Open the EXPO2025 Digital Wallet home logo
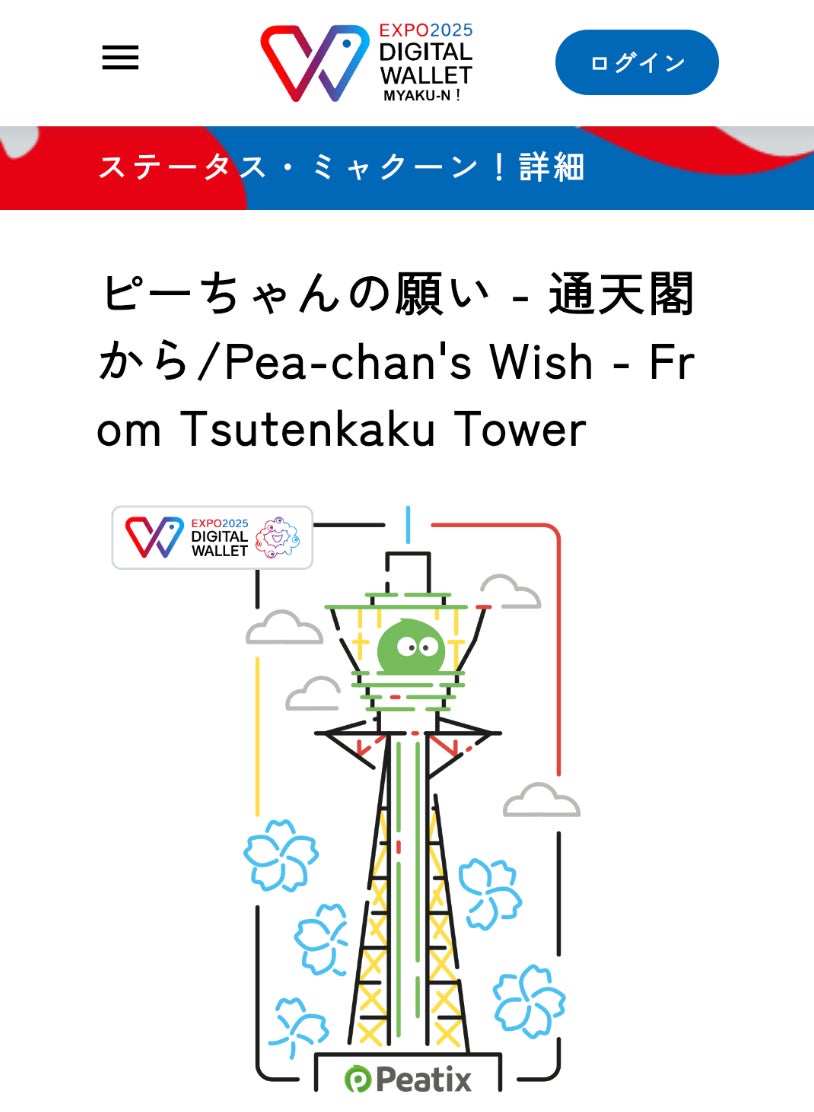The width and height of the screenshot is (814, 1112). coord(366,62)
